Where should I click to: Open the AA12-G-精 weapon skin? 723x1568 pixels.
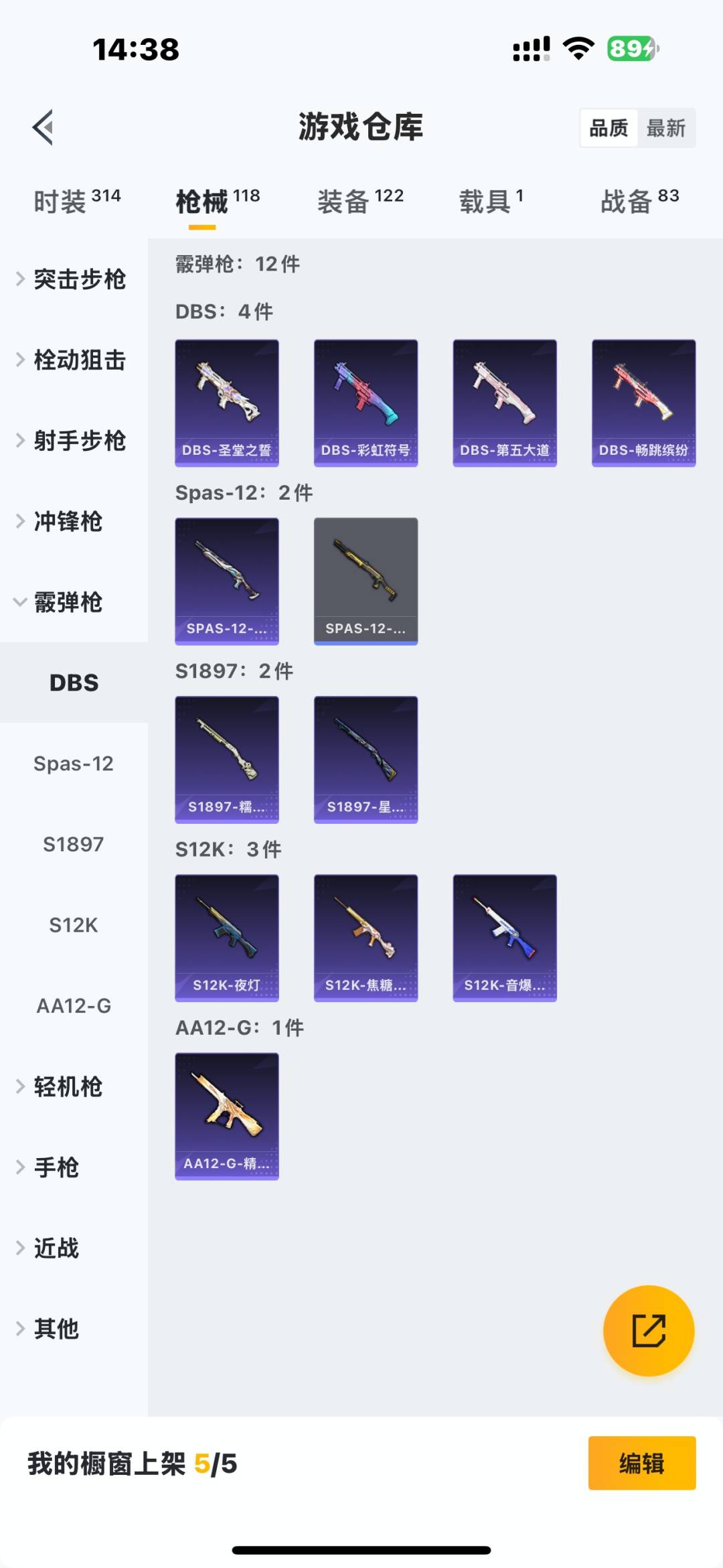226,1116
